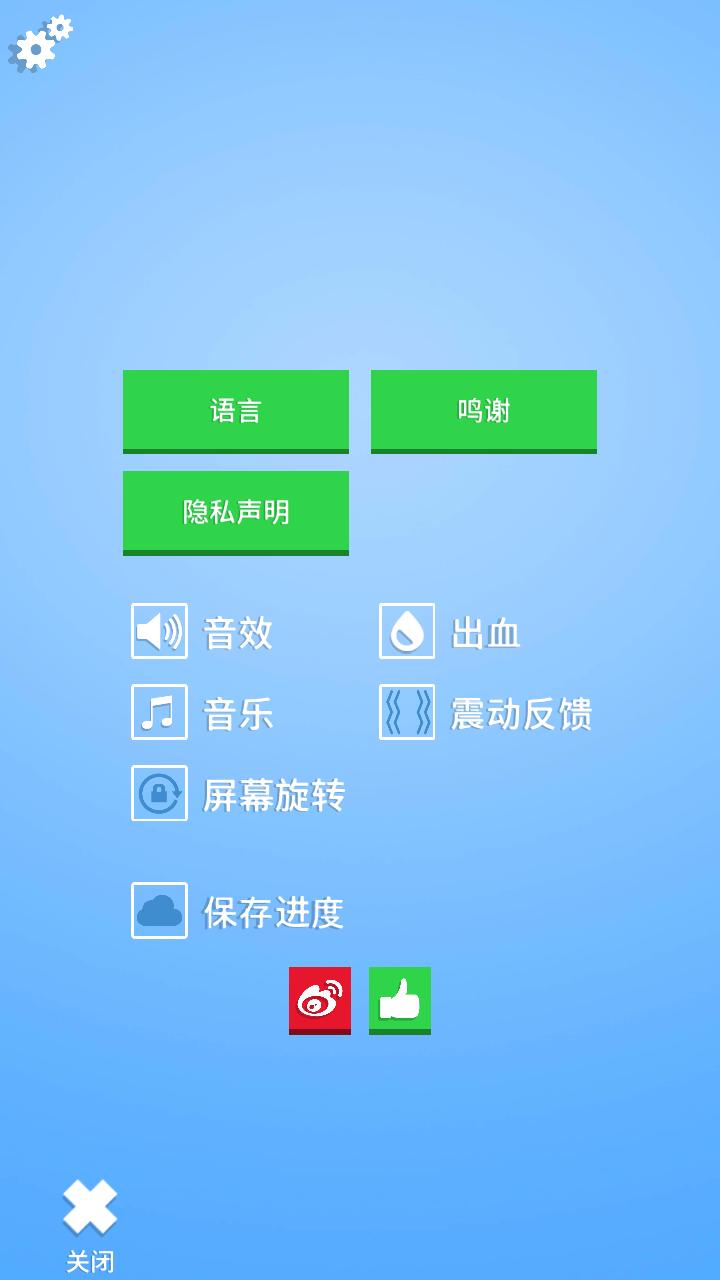Open settings via the gears icon top-left

click(x=40, y=42)
